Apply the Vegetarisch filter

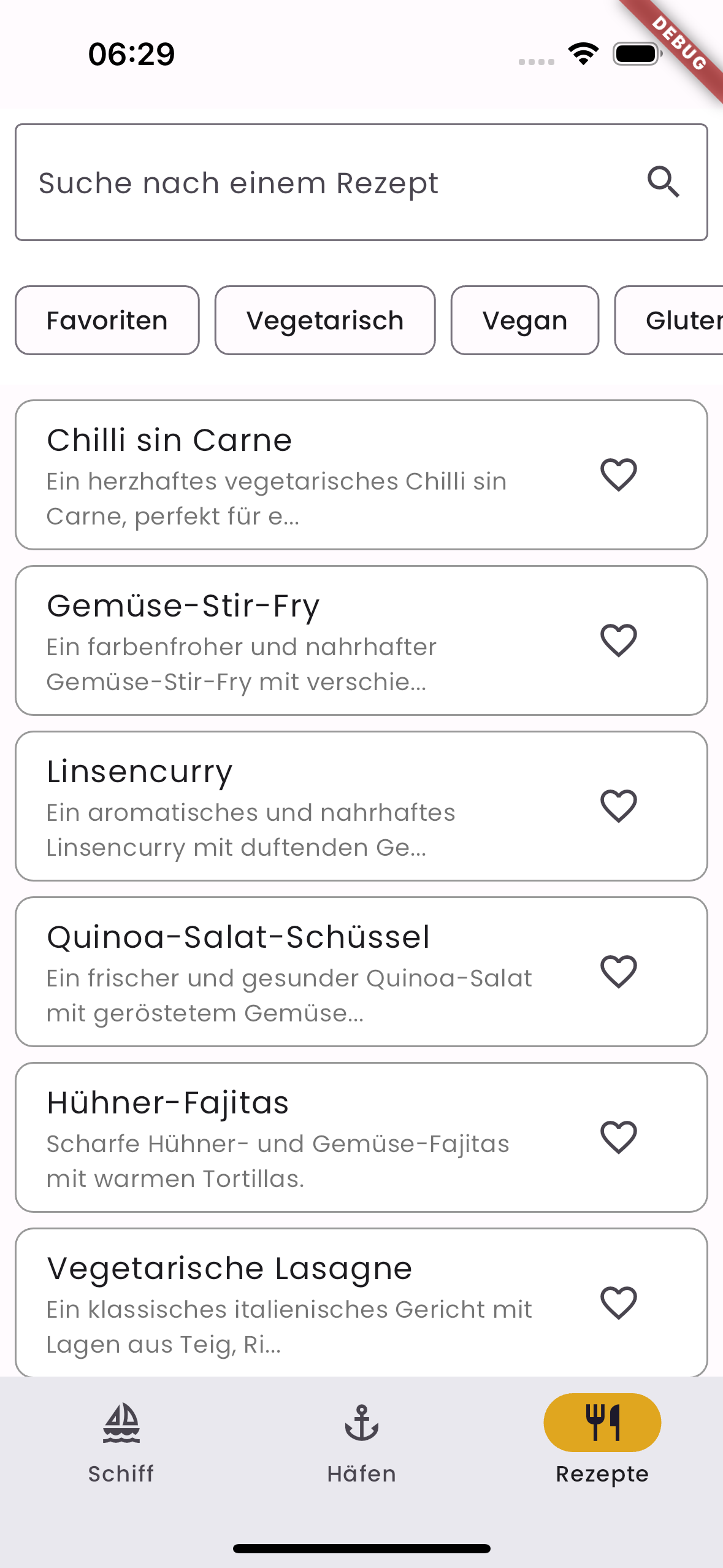[324, 320]
